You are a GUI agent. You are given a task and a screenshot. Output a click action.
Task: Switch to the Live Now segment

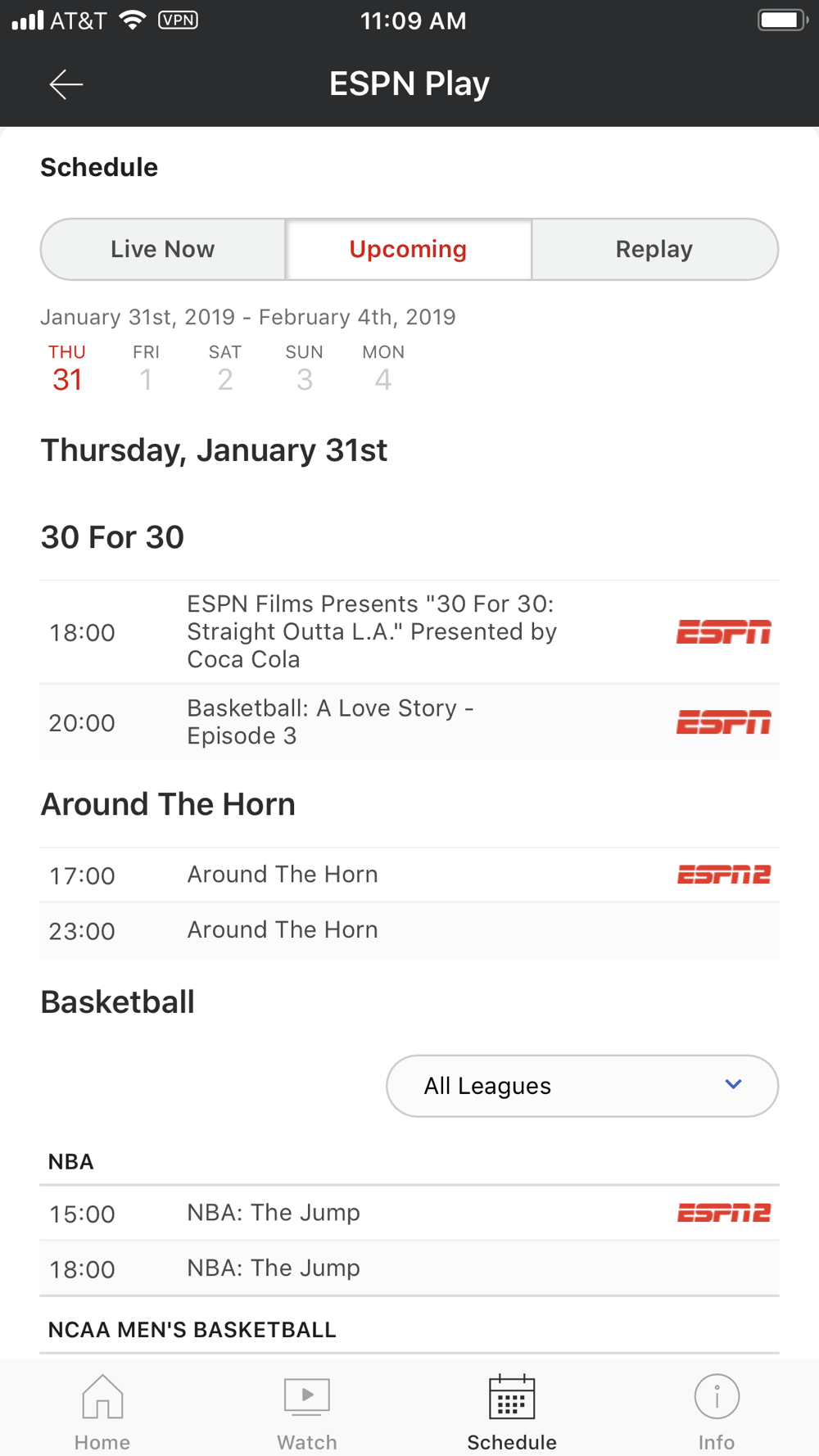point(163,249)
